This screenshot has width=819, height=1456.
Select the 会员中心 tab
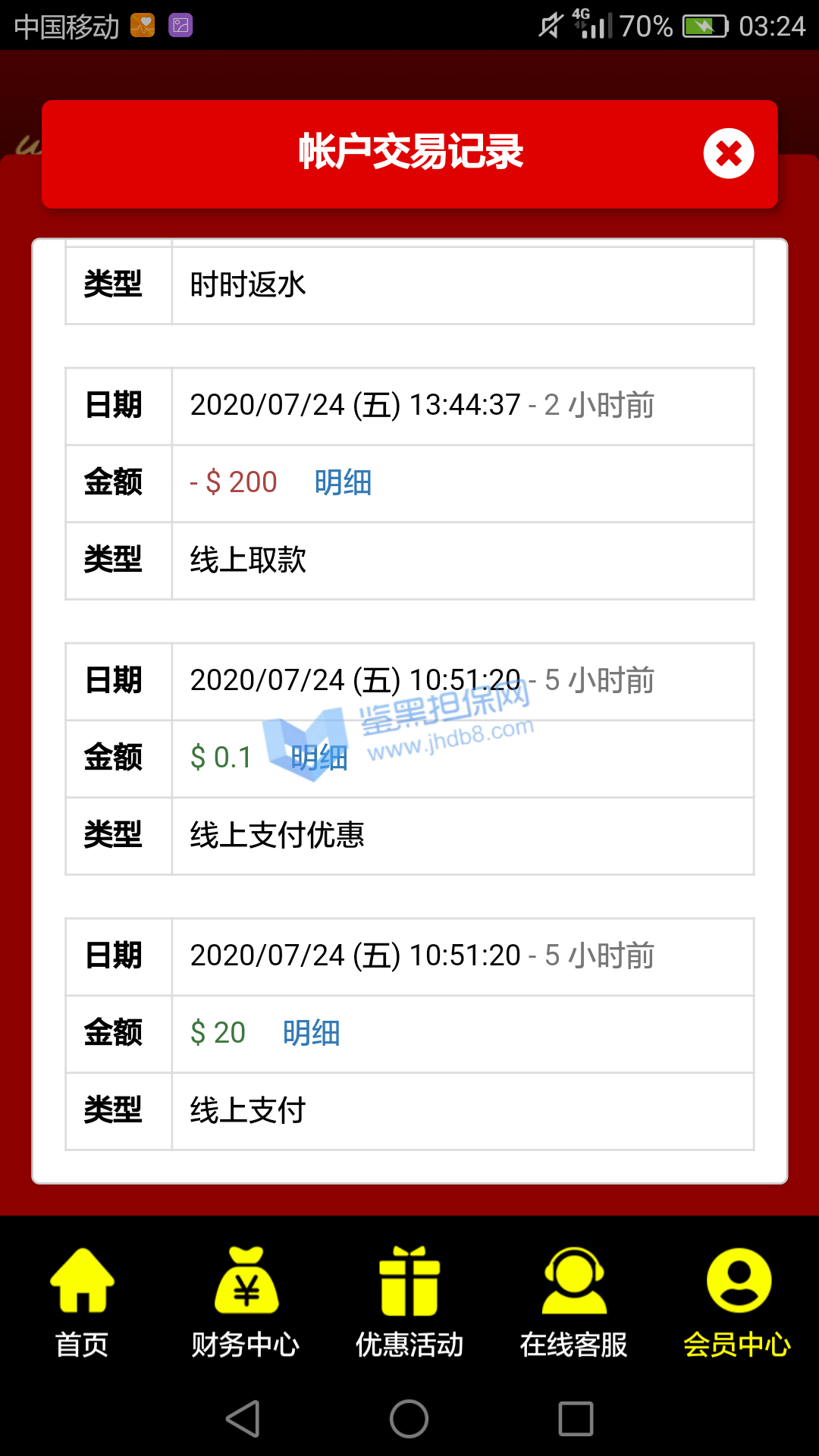(737, 1302)
